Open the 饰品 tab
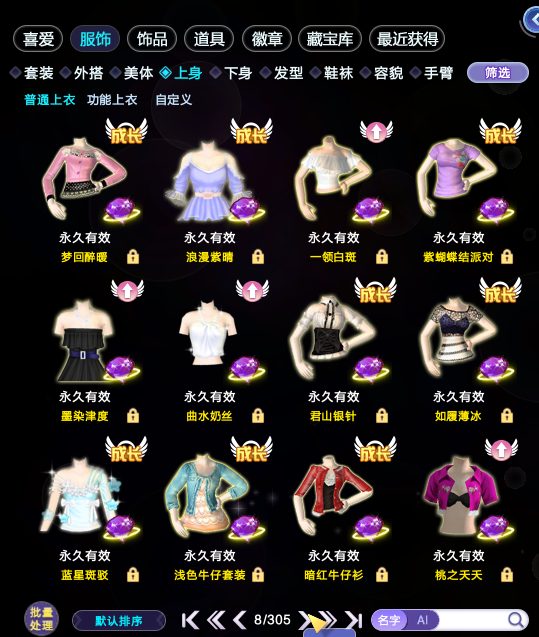 [x=152, y=39]
